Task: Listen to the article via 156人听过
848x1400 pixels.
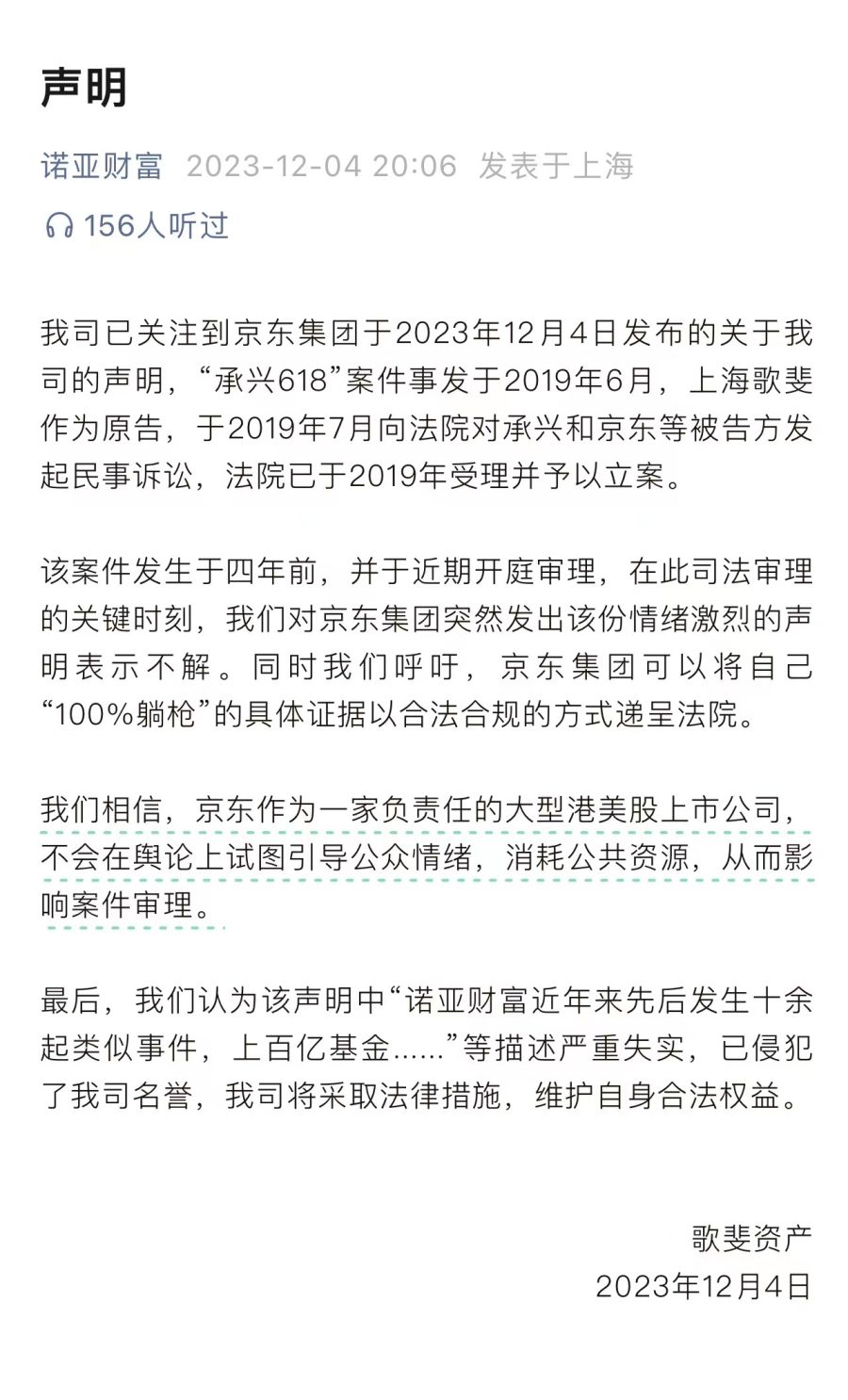Action: coord(137,225)
